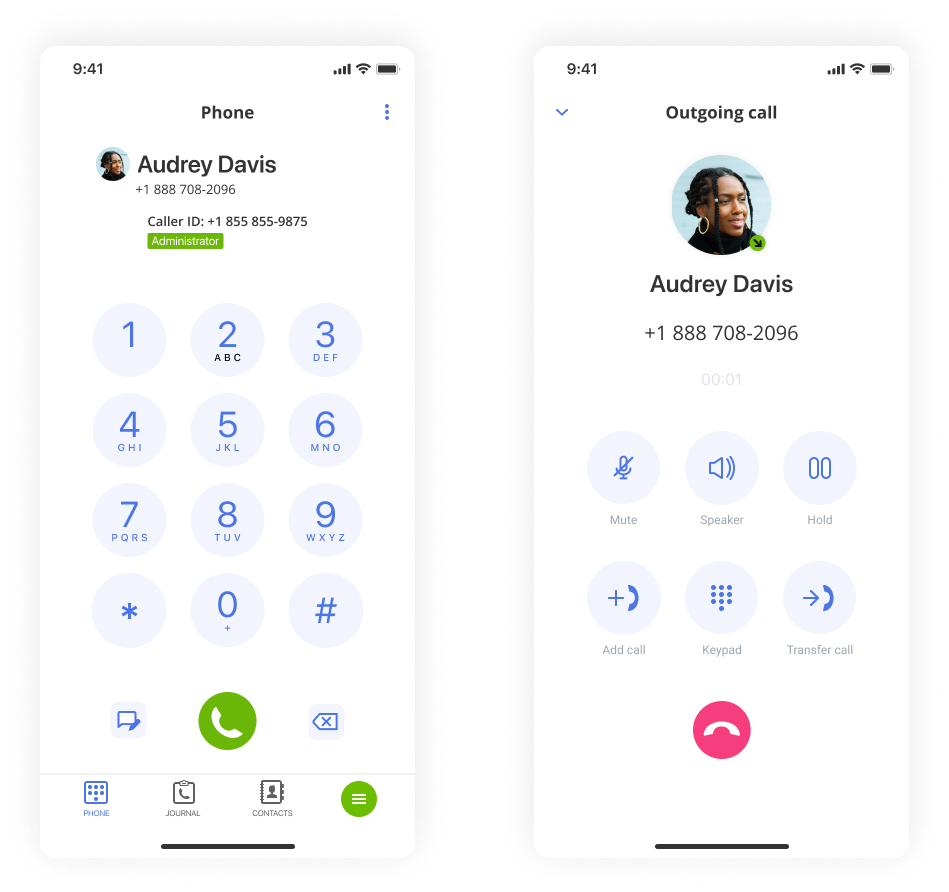Screen dimensions: 949x892
Task: Transfer call to another number
Action: pos(820,598)
